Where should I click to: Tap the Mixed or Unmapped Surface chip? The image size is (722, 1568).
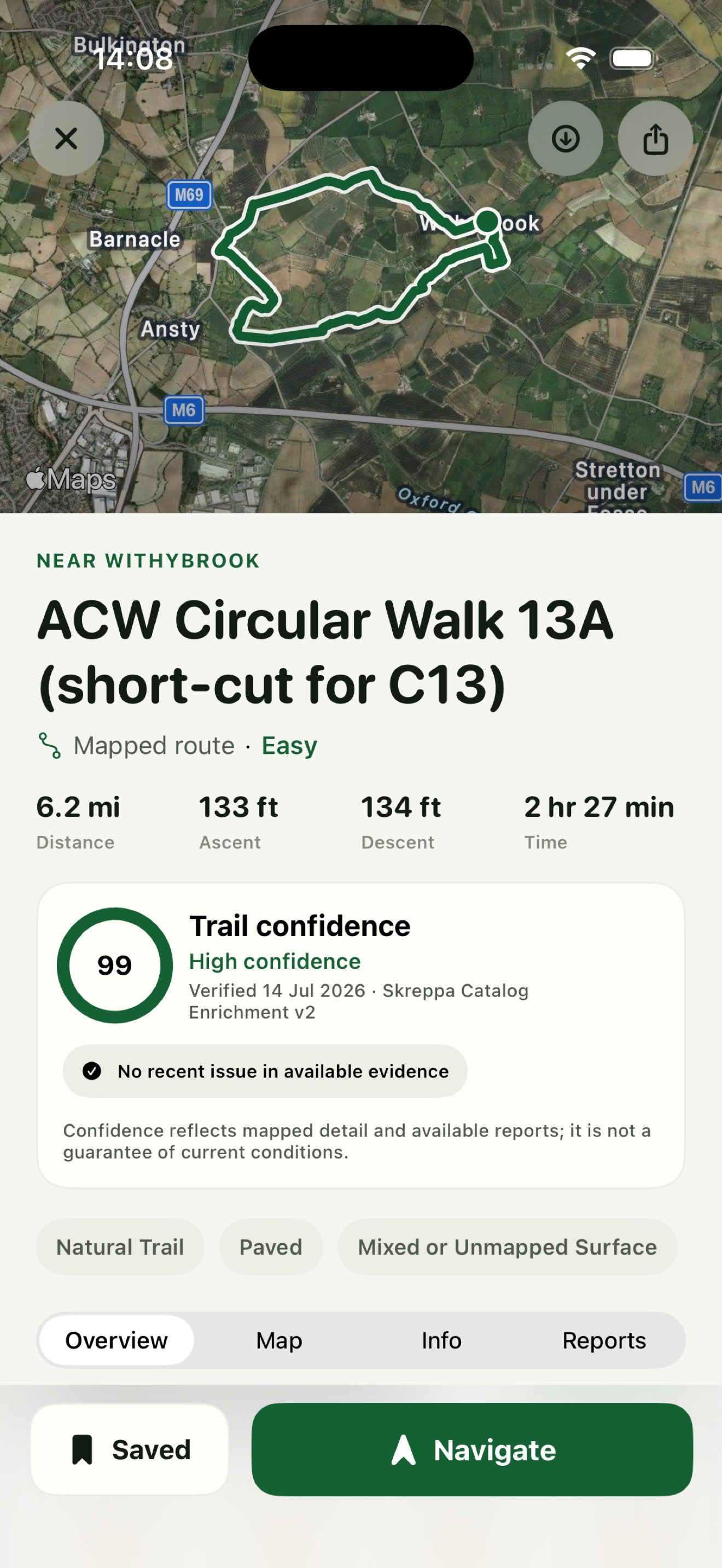pyautogui.click(x=507, y=1247)
